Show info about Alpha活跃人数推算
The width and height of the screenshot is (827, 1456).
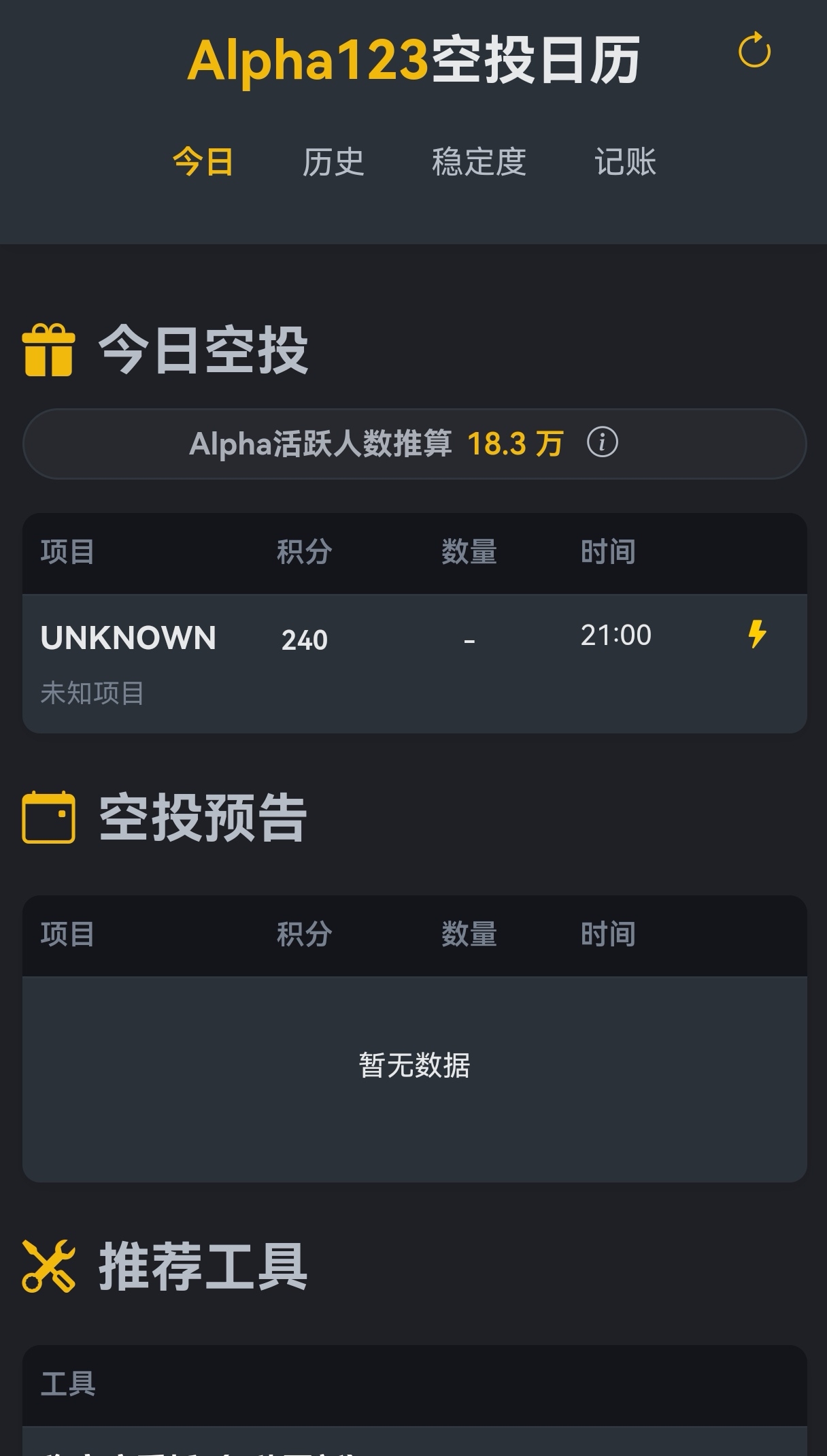click(x=602, y=443)
